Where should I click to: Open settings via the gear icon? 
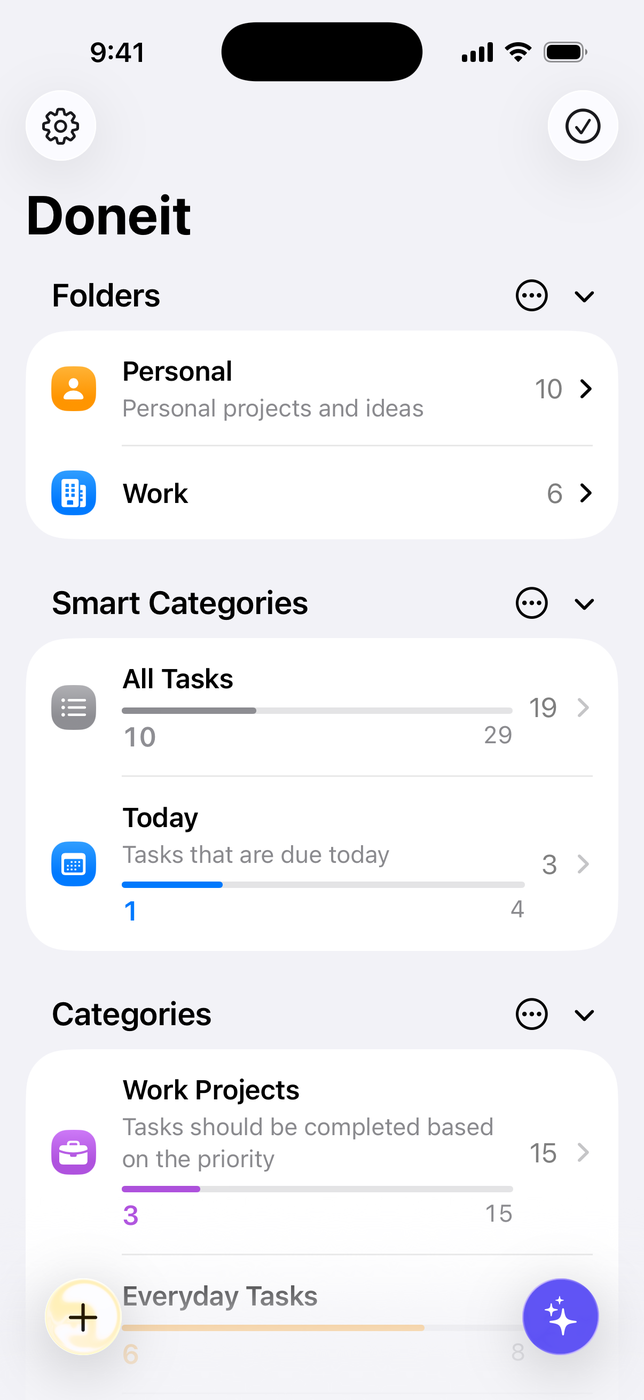pos(60,126)
